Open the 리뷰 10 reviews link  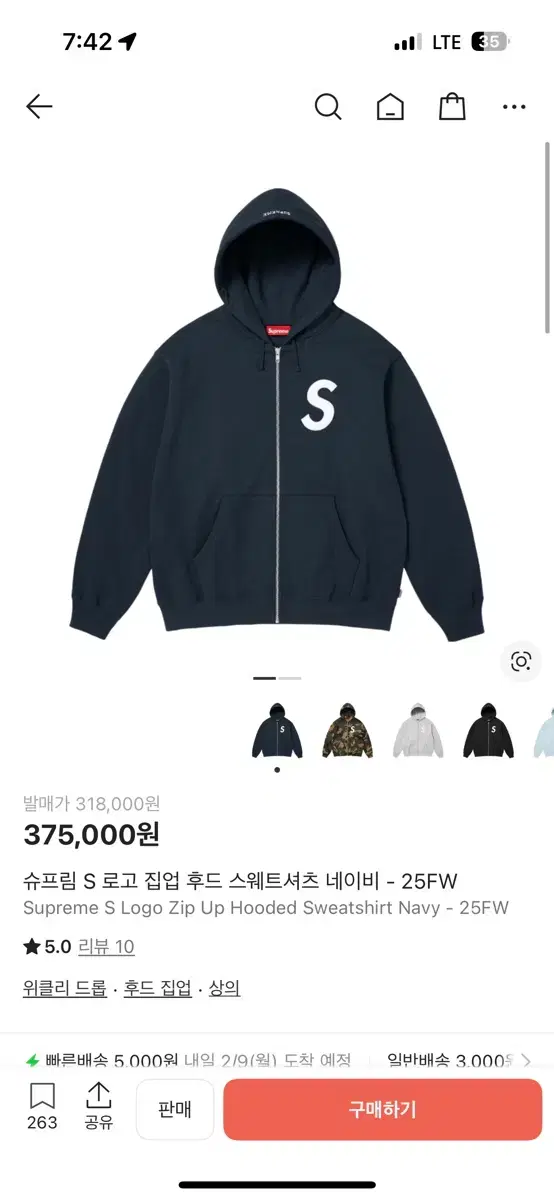[106, 946]
